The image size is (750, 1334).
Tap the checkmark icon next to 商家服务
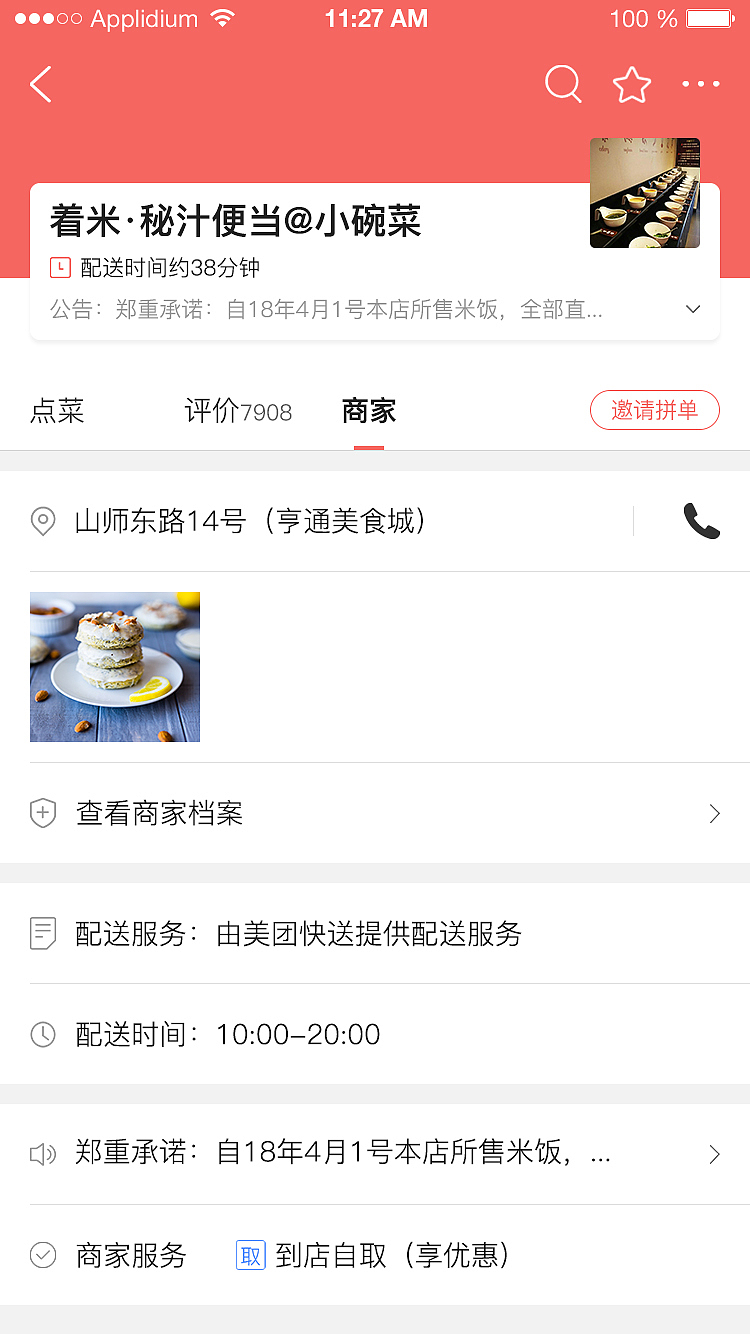[42, 1255]
